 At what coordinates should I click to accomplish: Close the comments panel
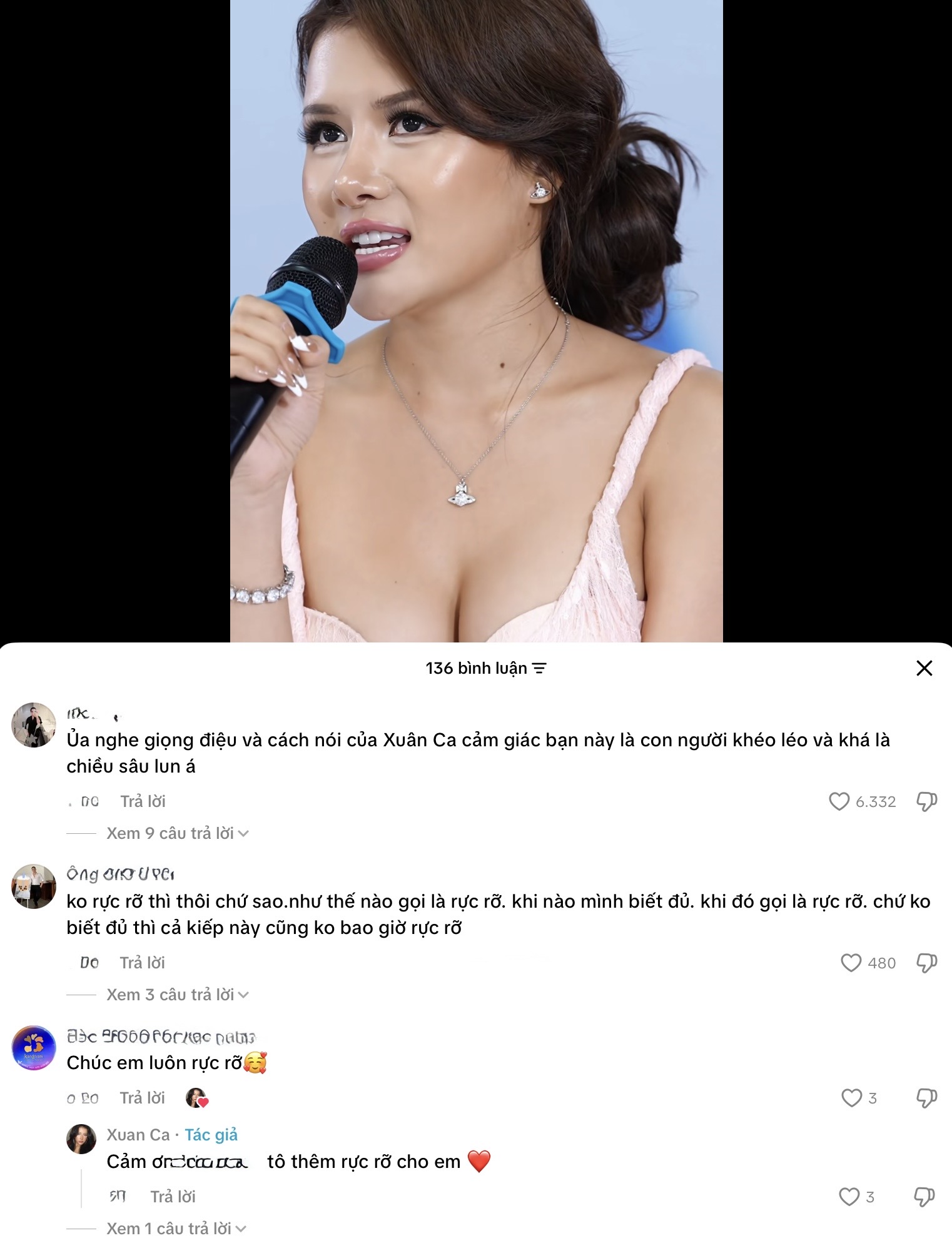coord(924,668)
